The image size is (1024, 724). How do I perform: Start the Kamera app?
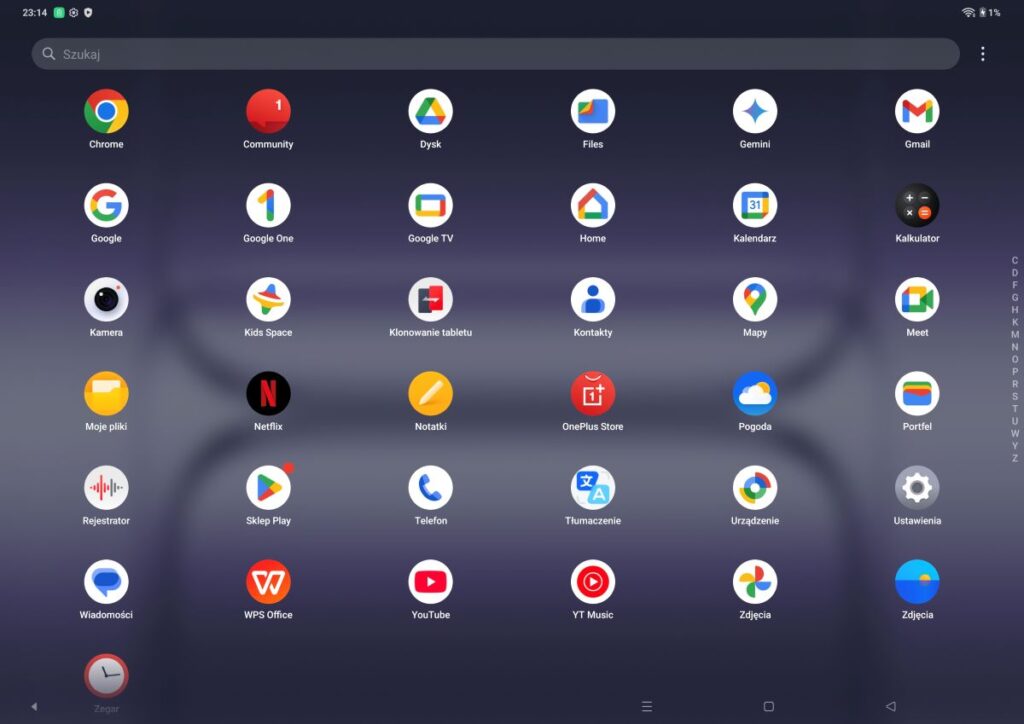(x=106, y=299)
